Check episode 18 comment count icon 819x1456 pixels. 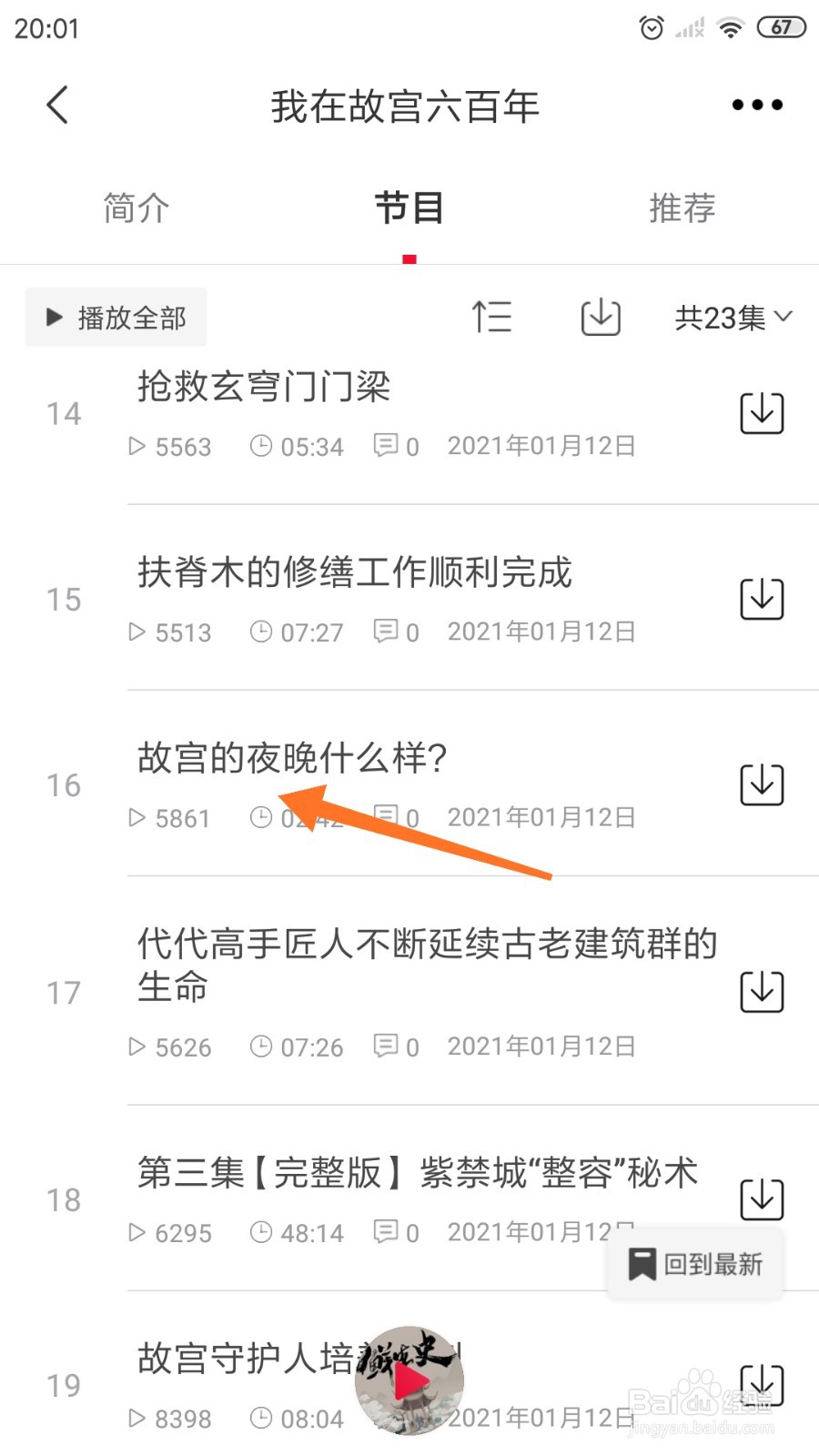tap(394, 1232)
